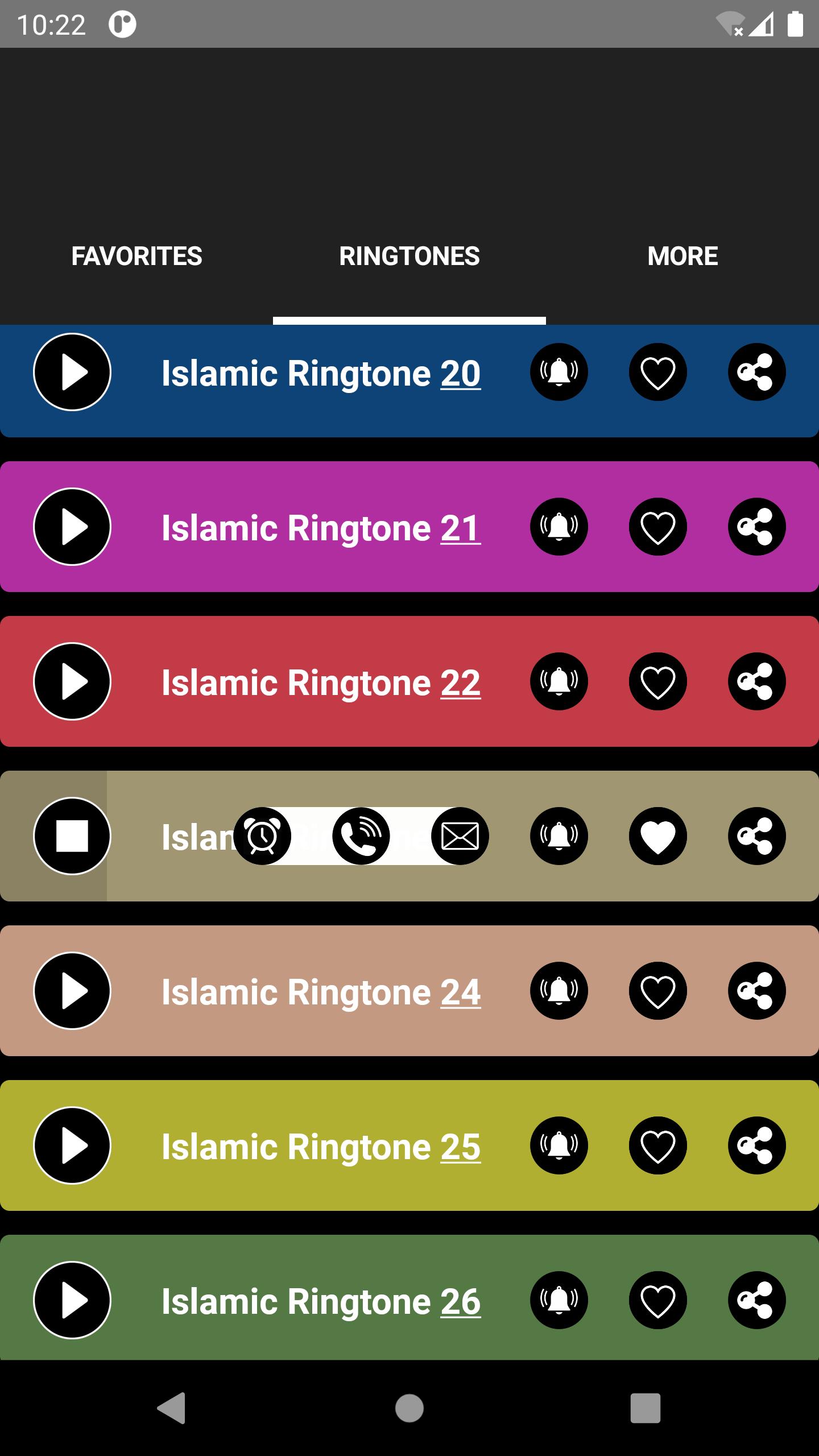The image size is (819, 1456).
Task: Go back with the system back button
Action: [172, 1408]
